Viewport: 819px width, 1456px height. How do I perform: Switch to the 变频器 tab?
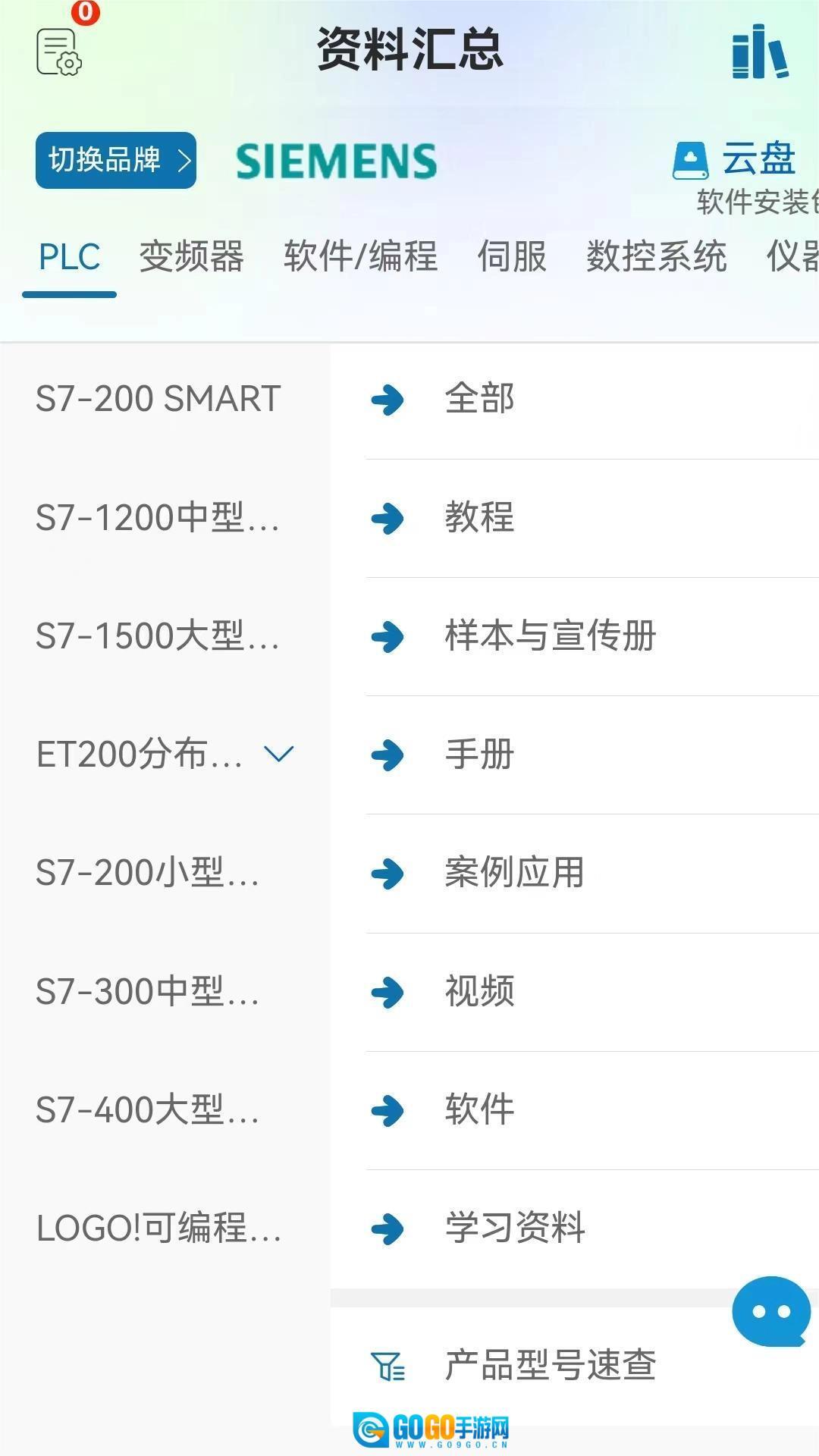point(191,256)
